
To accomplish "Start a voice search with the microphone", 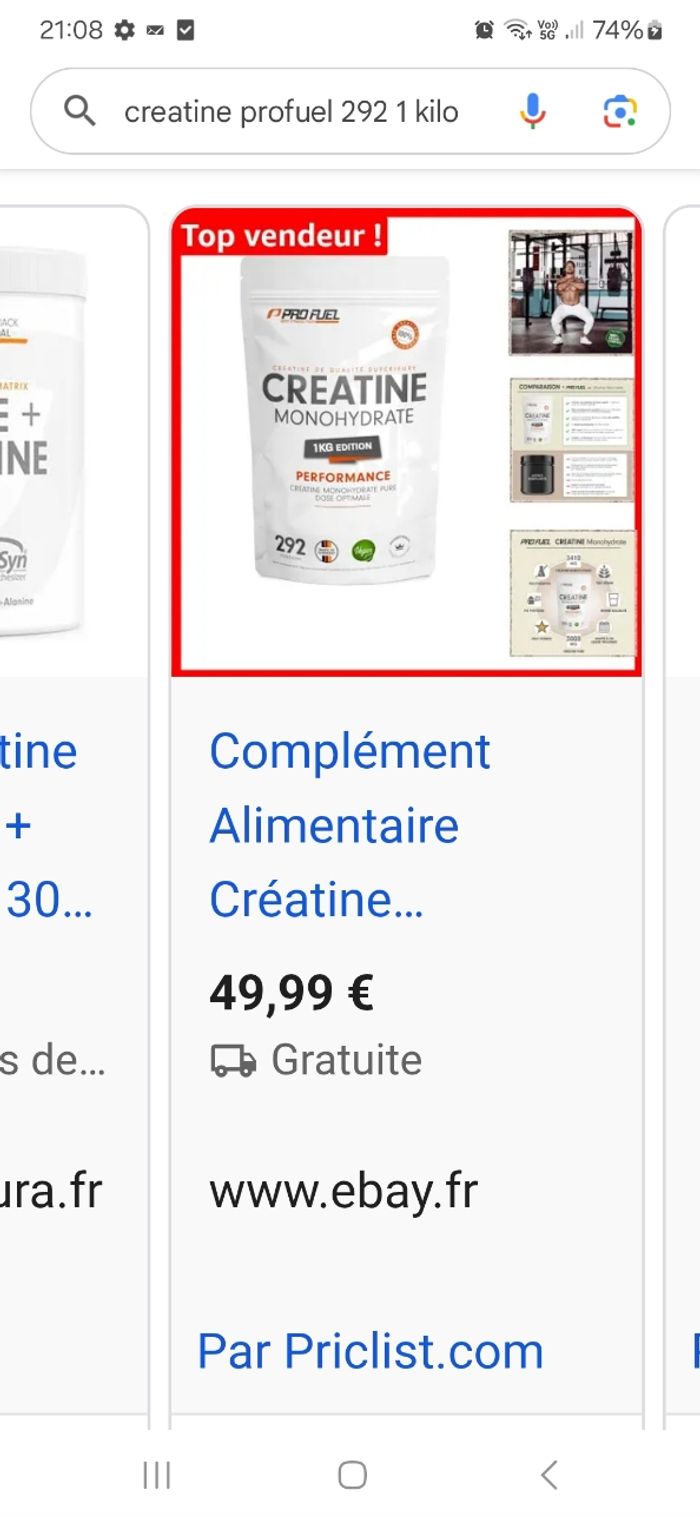I will coord(533,112).
